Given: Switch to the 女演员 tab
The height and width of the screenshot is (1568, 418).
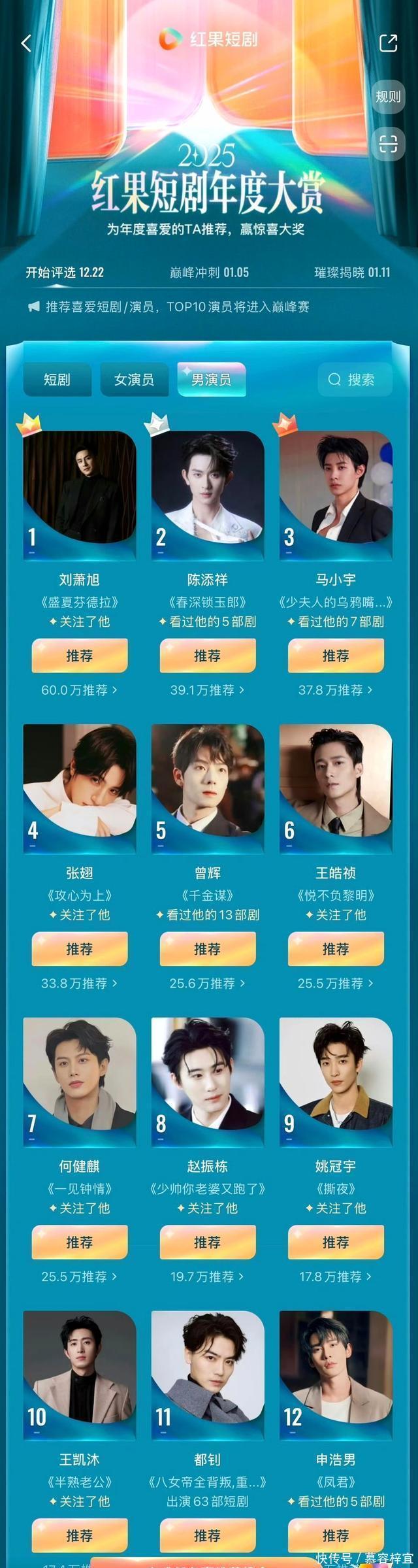Looking at the screenshot, I should [134, 380].
